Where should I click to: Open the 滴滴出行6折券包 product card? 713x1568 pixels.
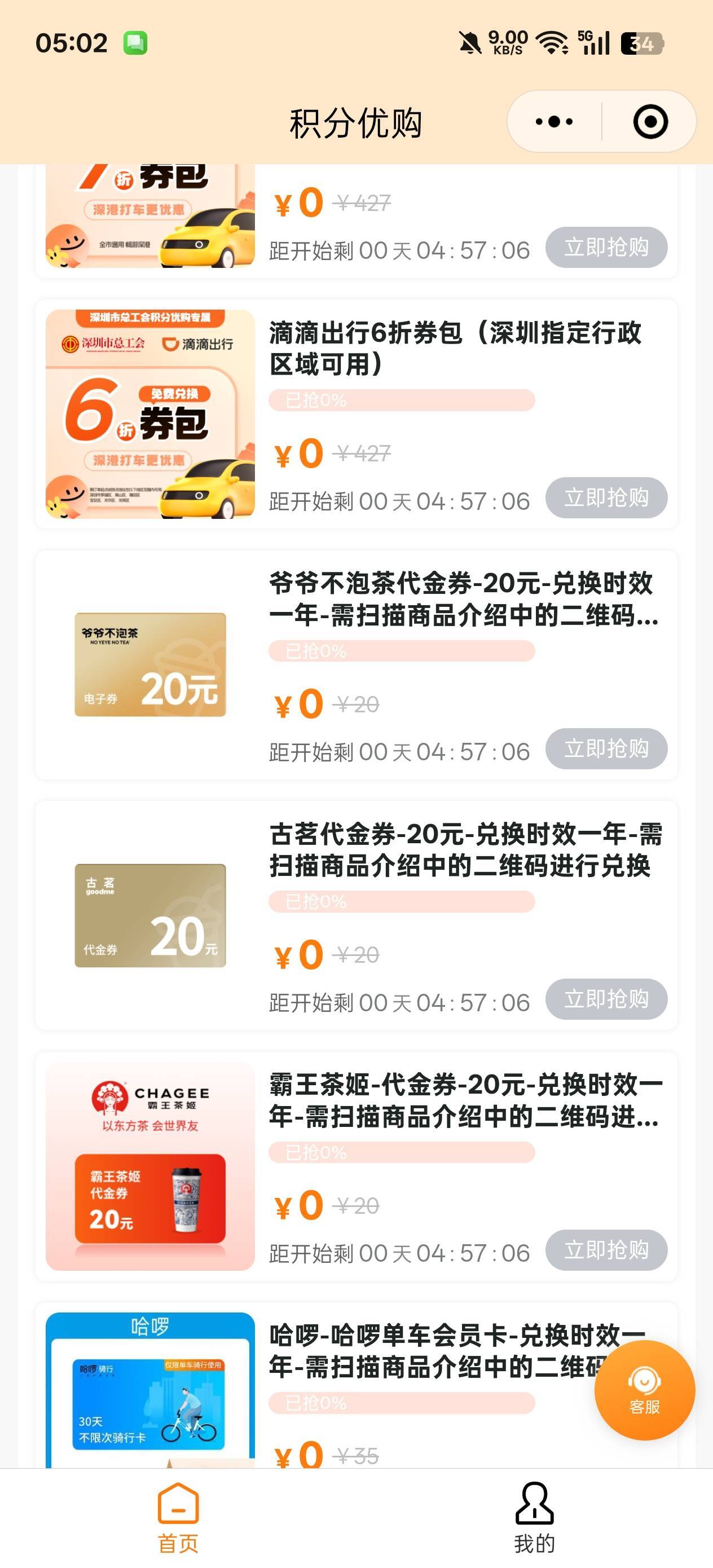tap(455, 348)
